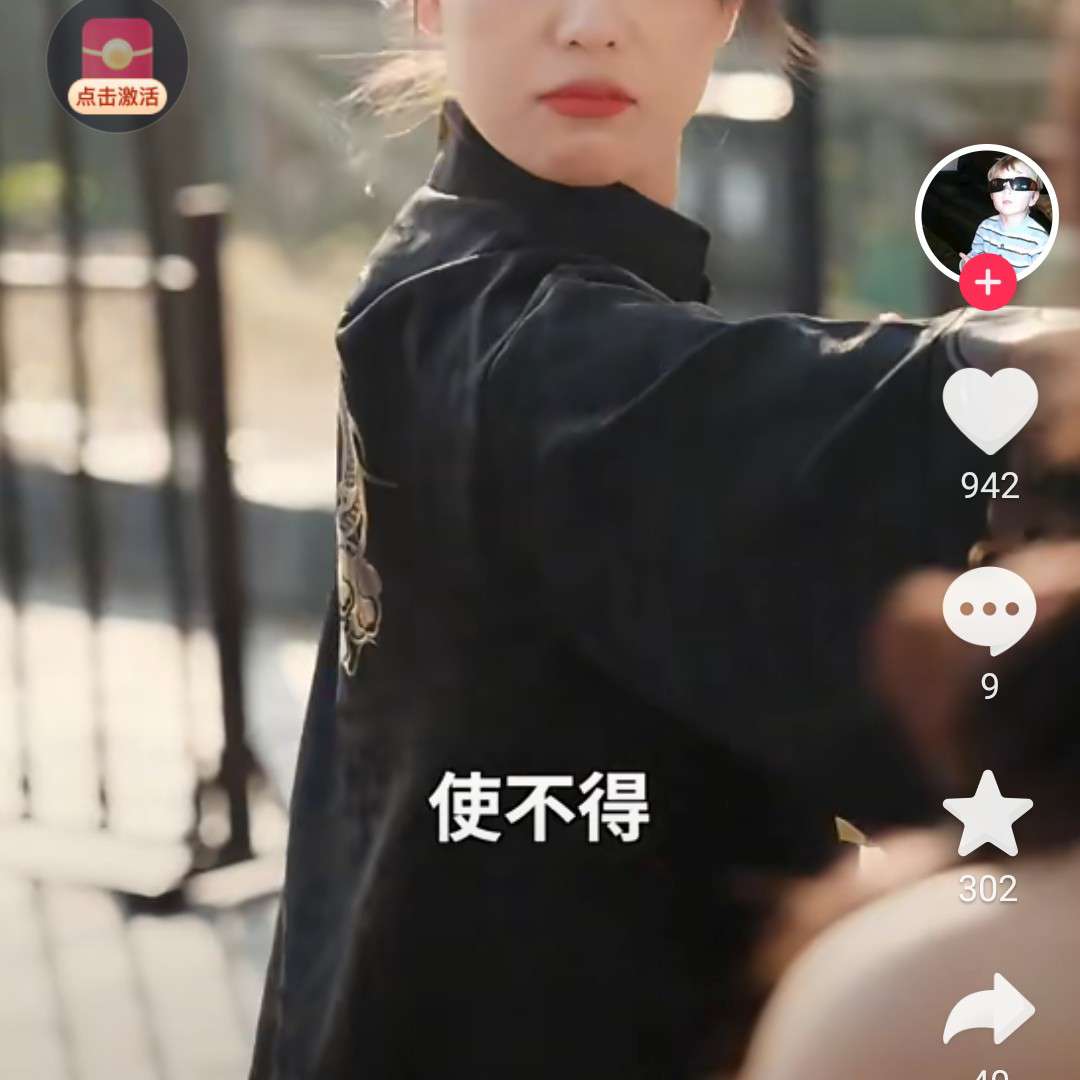Like this video with the heart
This screenshot has width=1080, height=1080.
click(x=989, y=411)
